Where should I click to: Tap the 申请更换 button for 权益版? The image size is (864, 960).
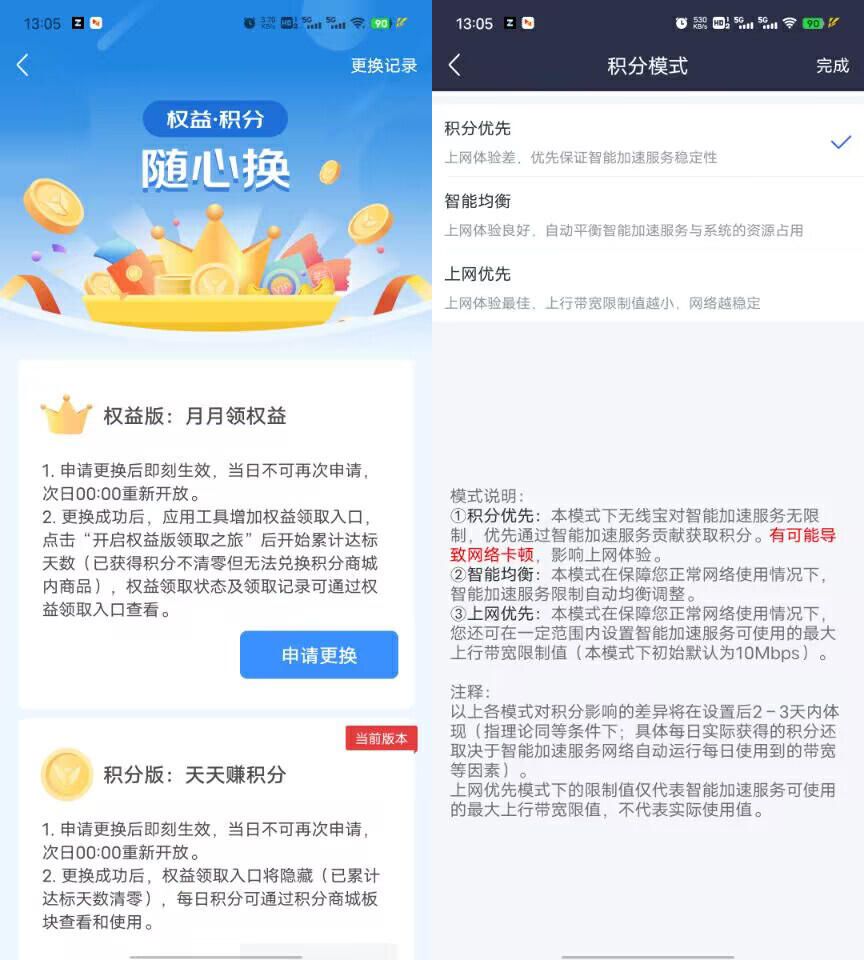click(319, 656)
